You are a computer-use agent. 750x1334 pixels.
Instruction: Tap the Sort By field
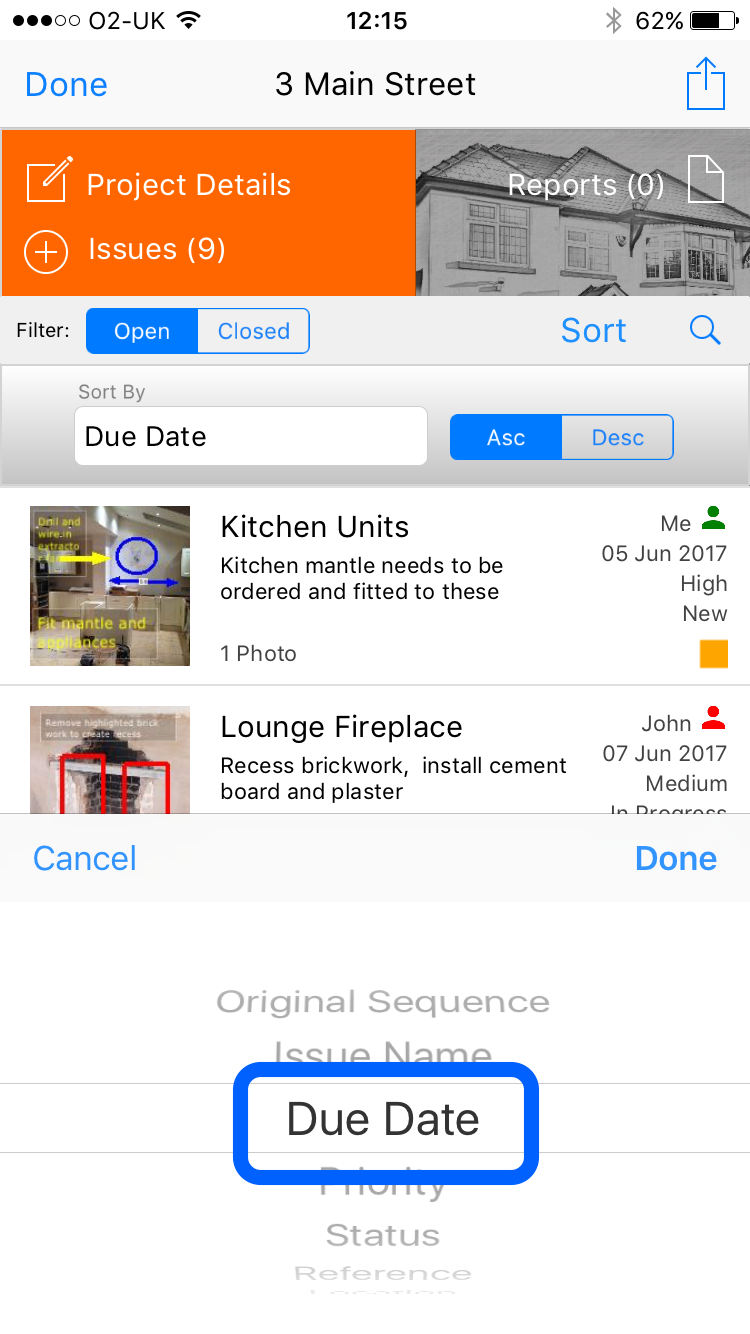(251, 436)
